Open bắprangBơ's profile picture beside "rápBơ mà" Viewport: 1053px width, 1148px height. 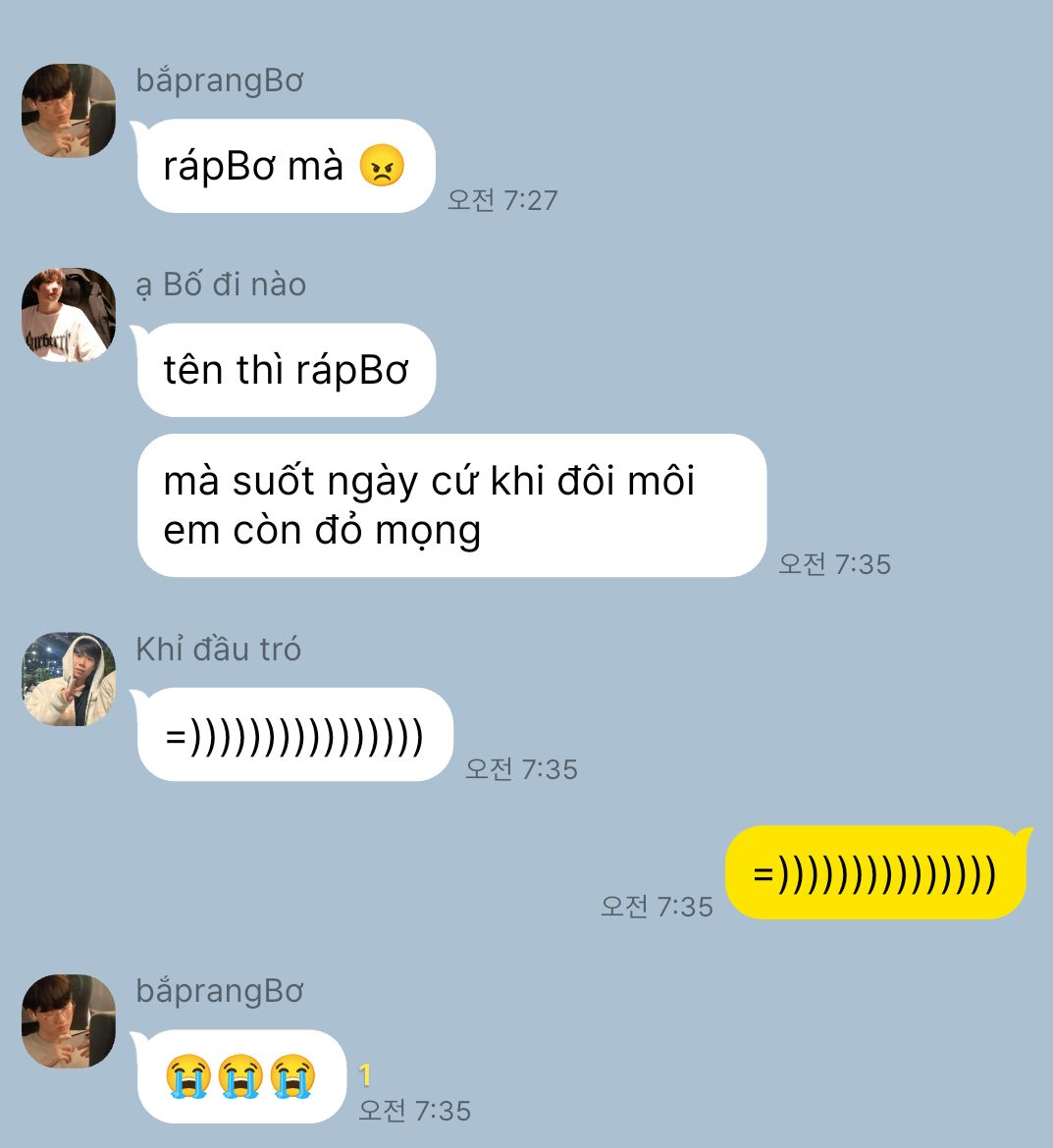pyautogui.click(x=69, y=111)
